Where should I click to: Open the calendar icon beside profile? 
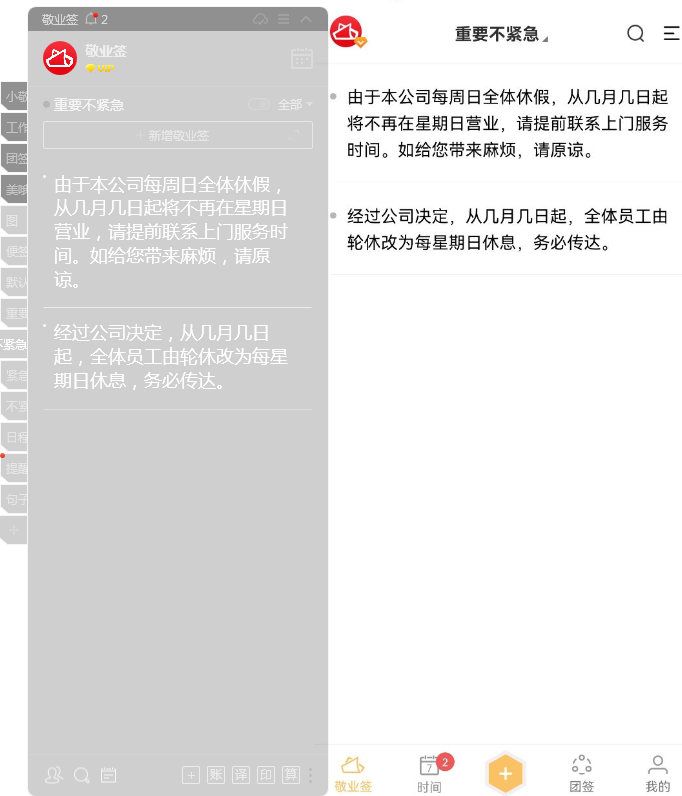coord(301,58)
